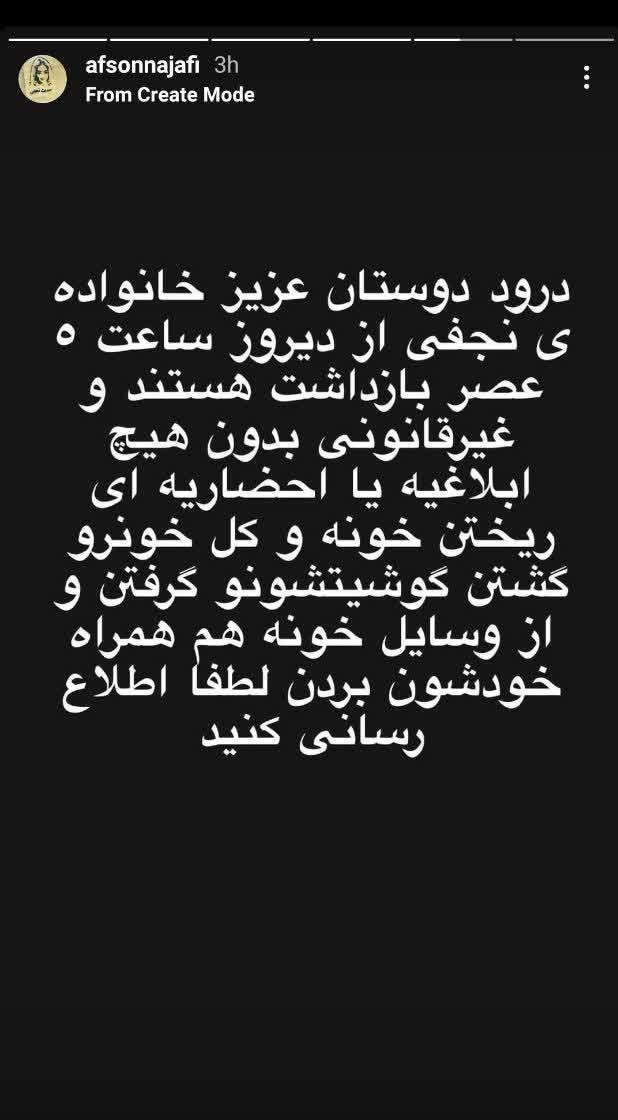Tap the afsonnajafi username

pos(143,66)
